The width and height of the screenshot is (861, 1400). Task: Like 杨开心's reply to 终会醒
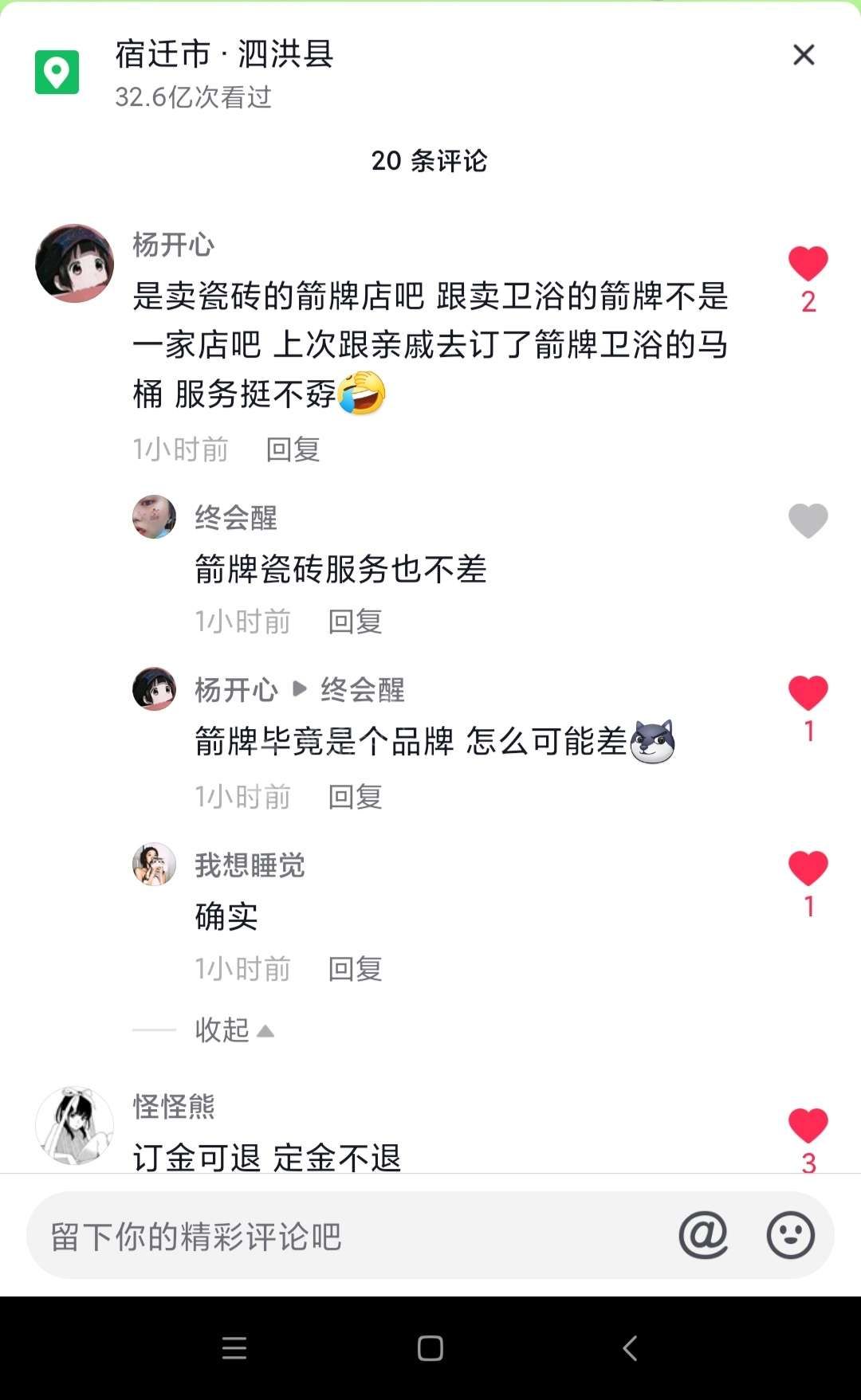point(808,693)
